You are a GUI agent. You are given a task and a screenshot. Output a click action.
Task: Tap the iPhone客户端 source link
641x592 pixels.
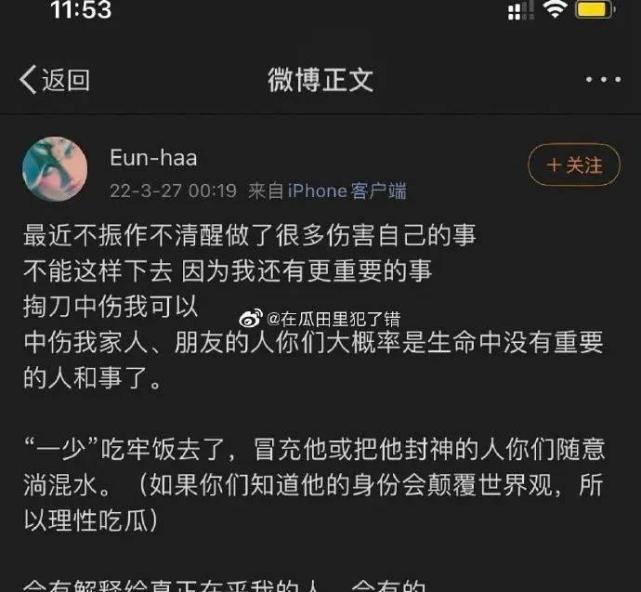[347, 191]
